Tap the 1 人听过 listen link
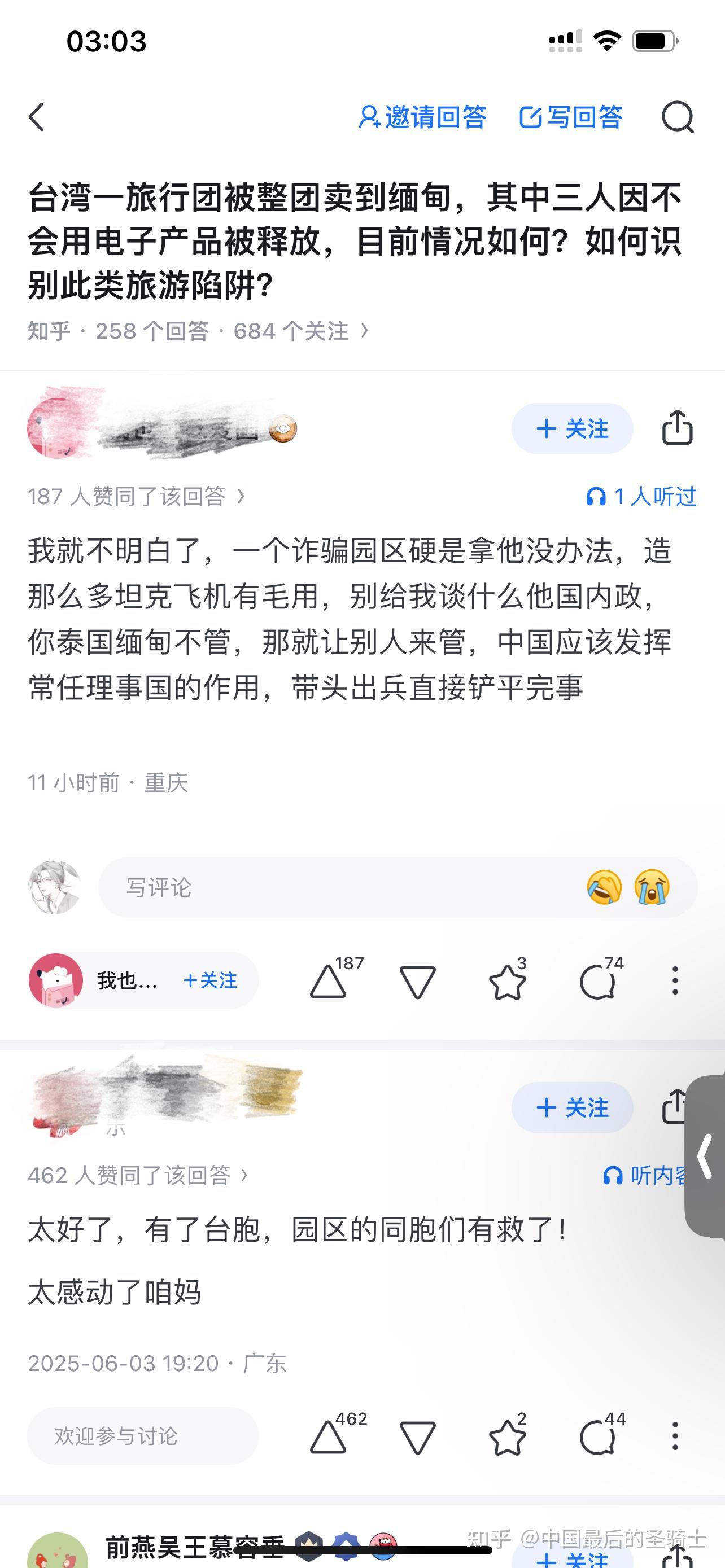The height and width of the screenshot is (1568, 725). [x=641, y=497]
